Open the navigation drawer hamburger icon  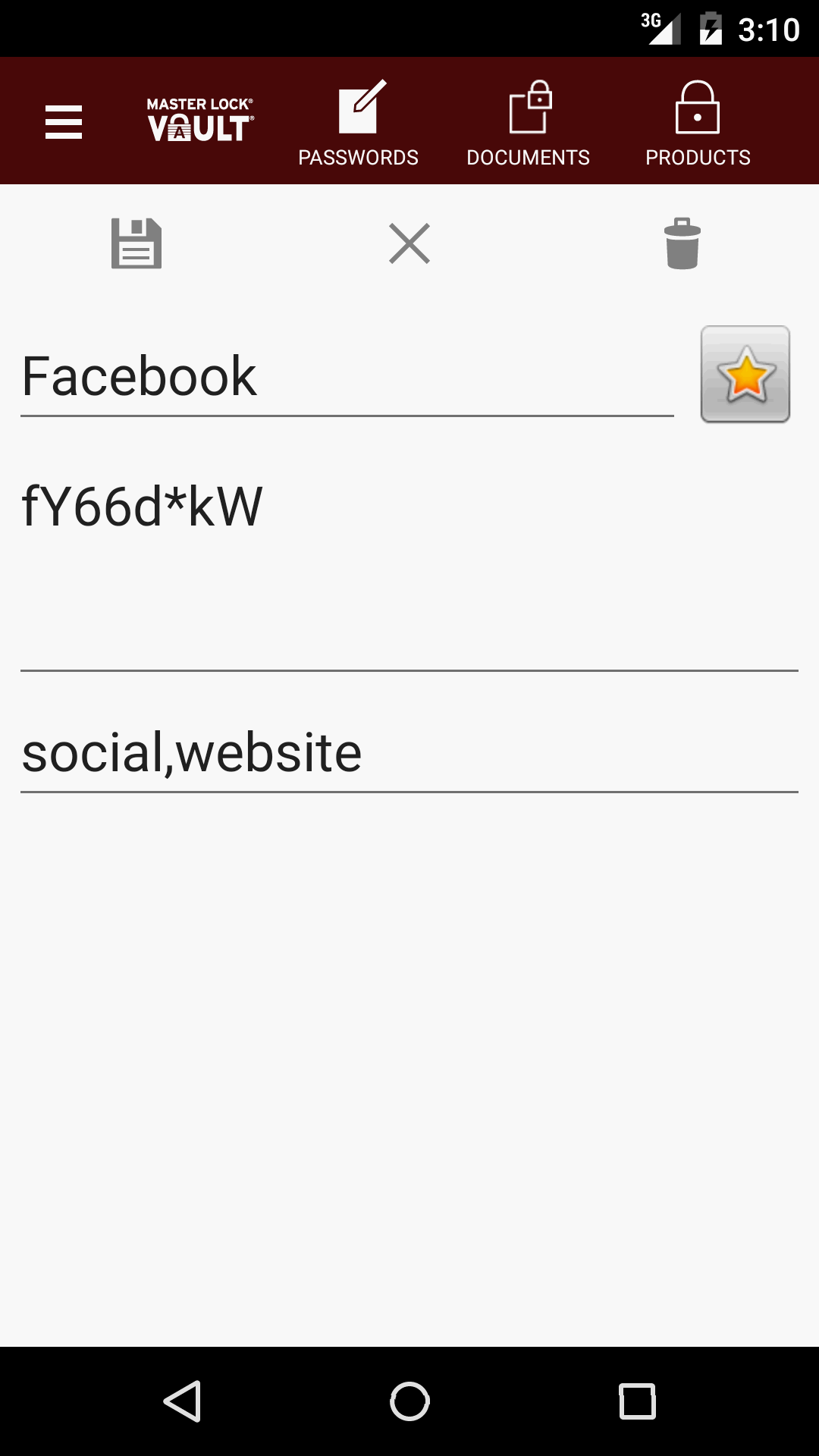(63, 121)
